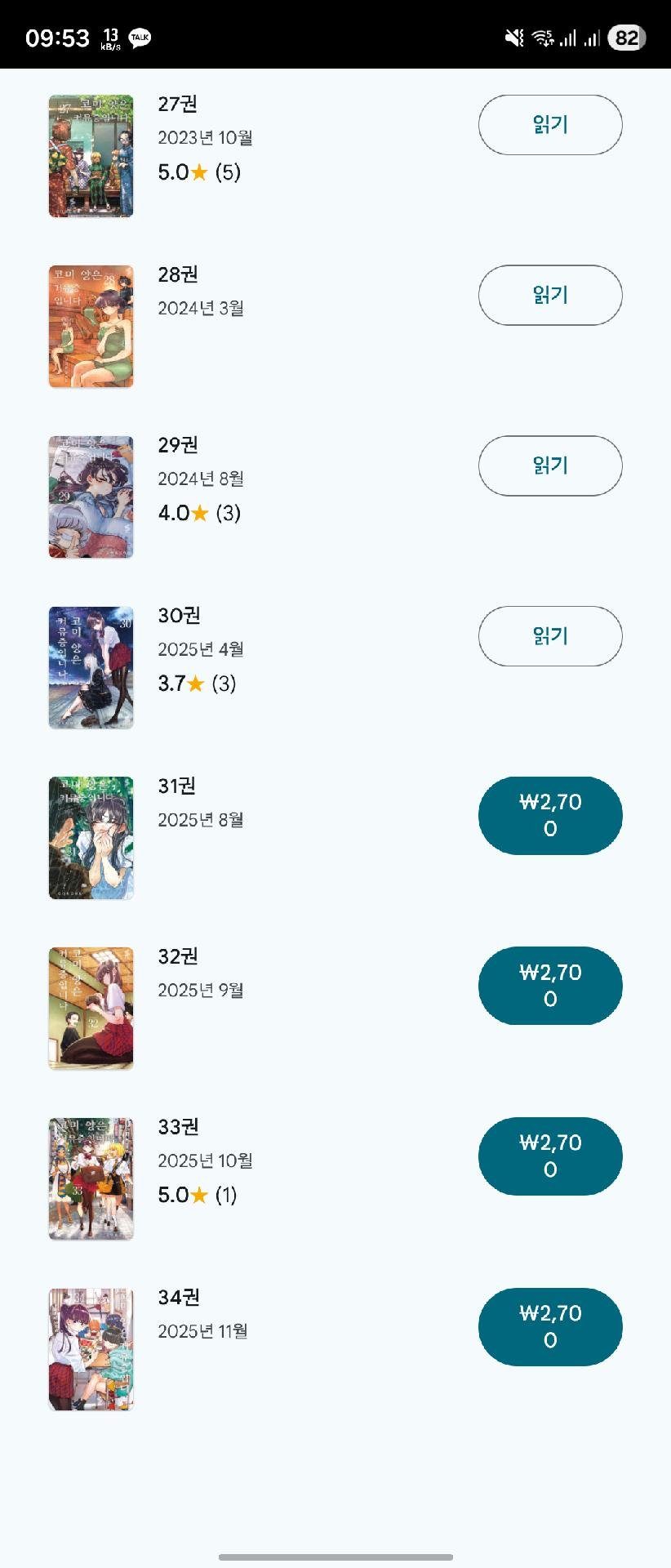View the 33권 cover thumbnail
Image resolution: width=671 pixels, height=1568 pixels.
91,1179
